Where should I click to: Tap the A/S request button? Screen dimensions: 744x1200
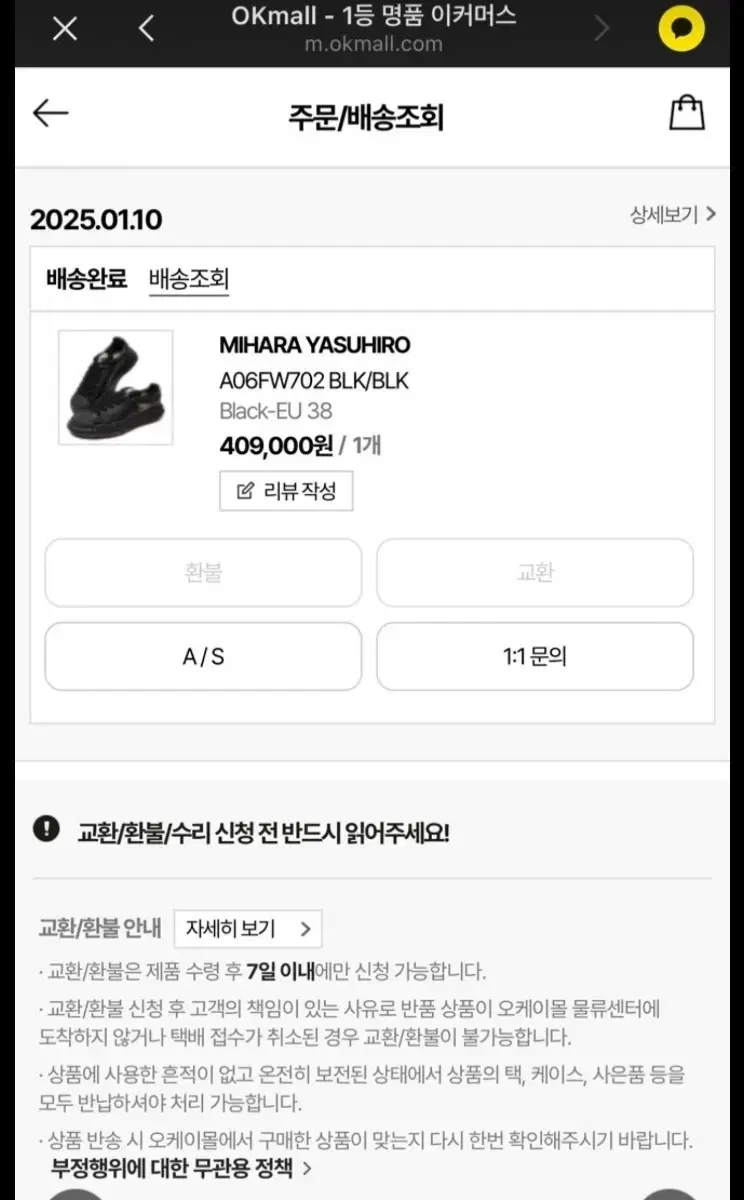(x=203, y=656)
